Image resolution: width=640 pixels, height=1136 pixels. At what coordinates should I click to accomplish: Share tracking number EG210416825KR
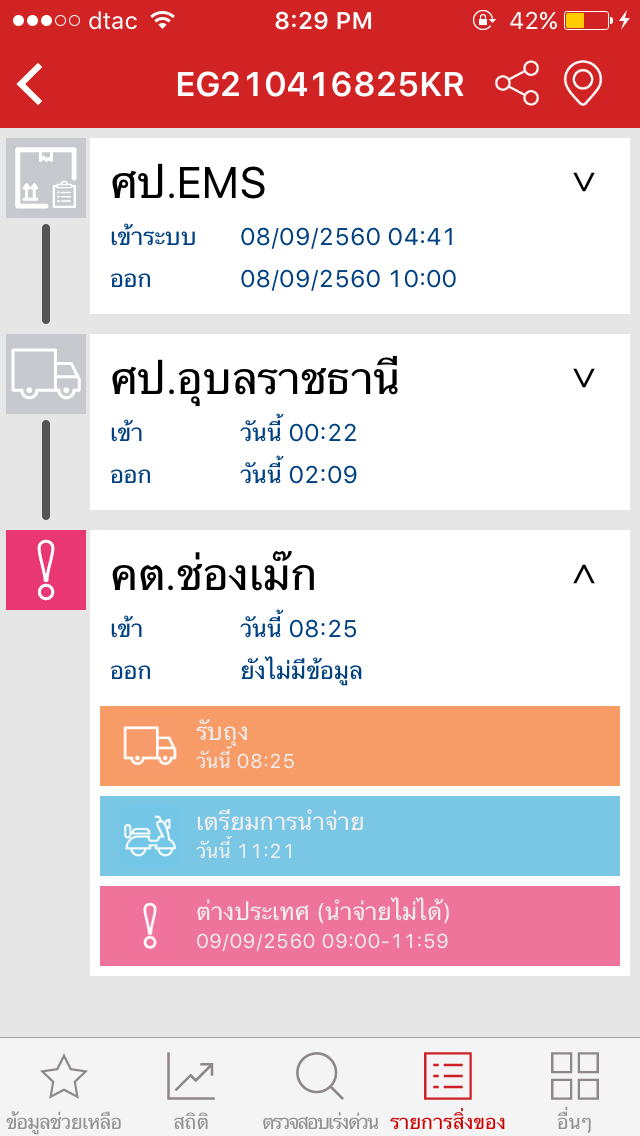coord(517,84)
